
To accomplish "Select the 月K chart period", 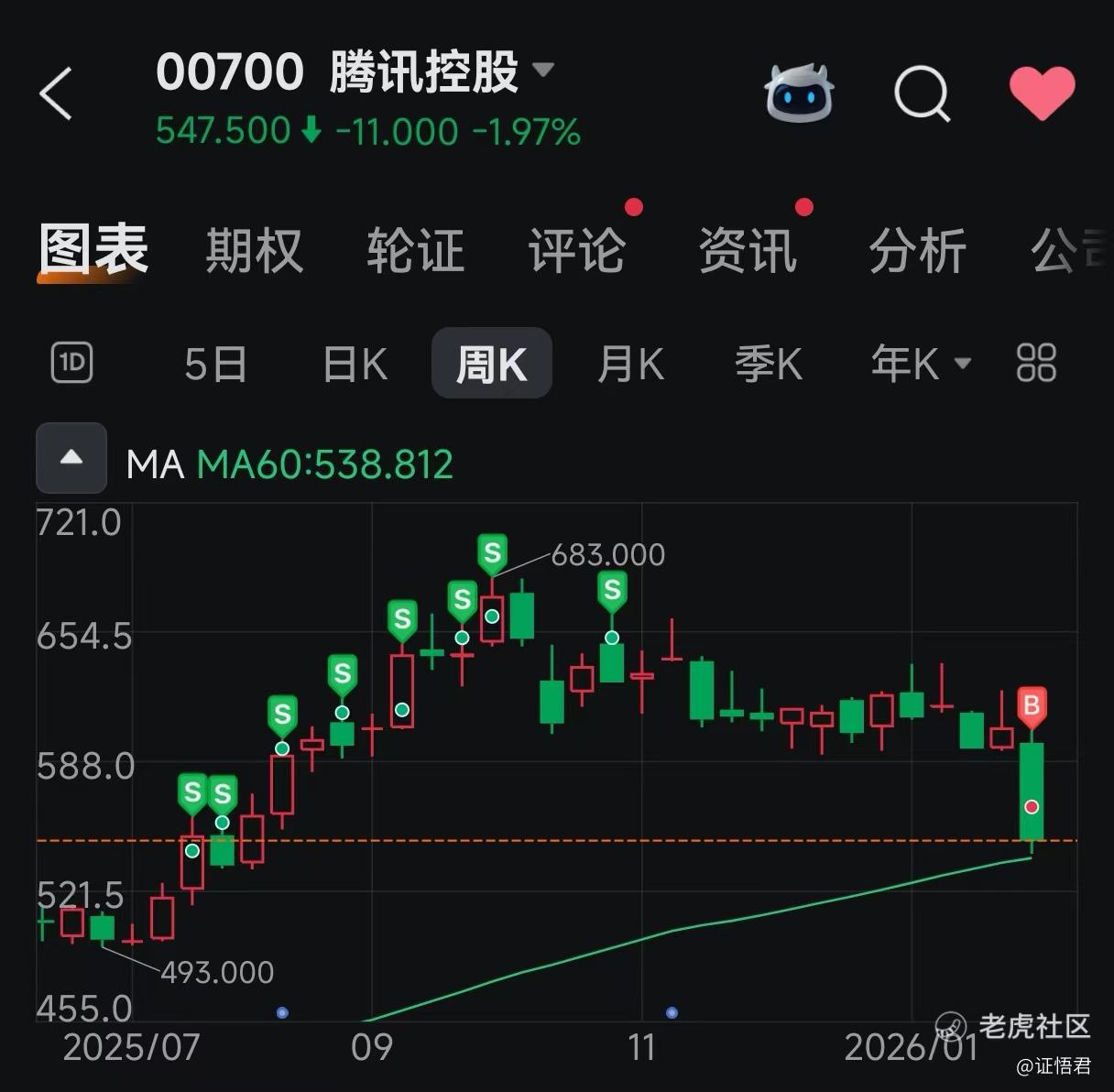I will coord(630,364).
